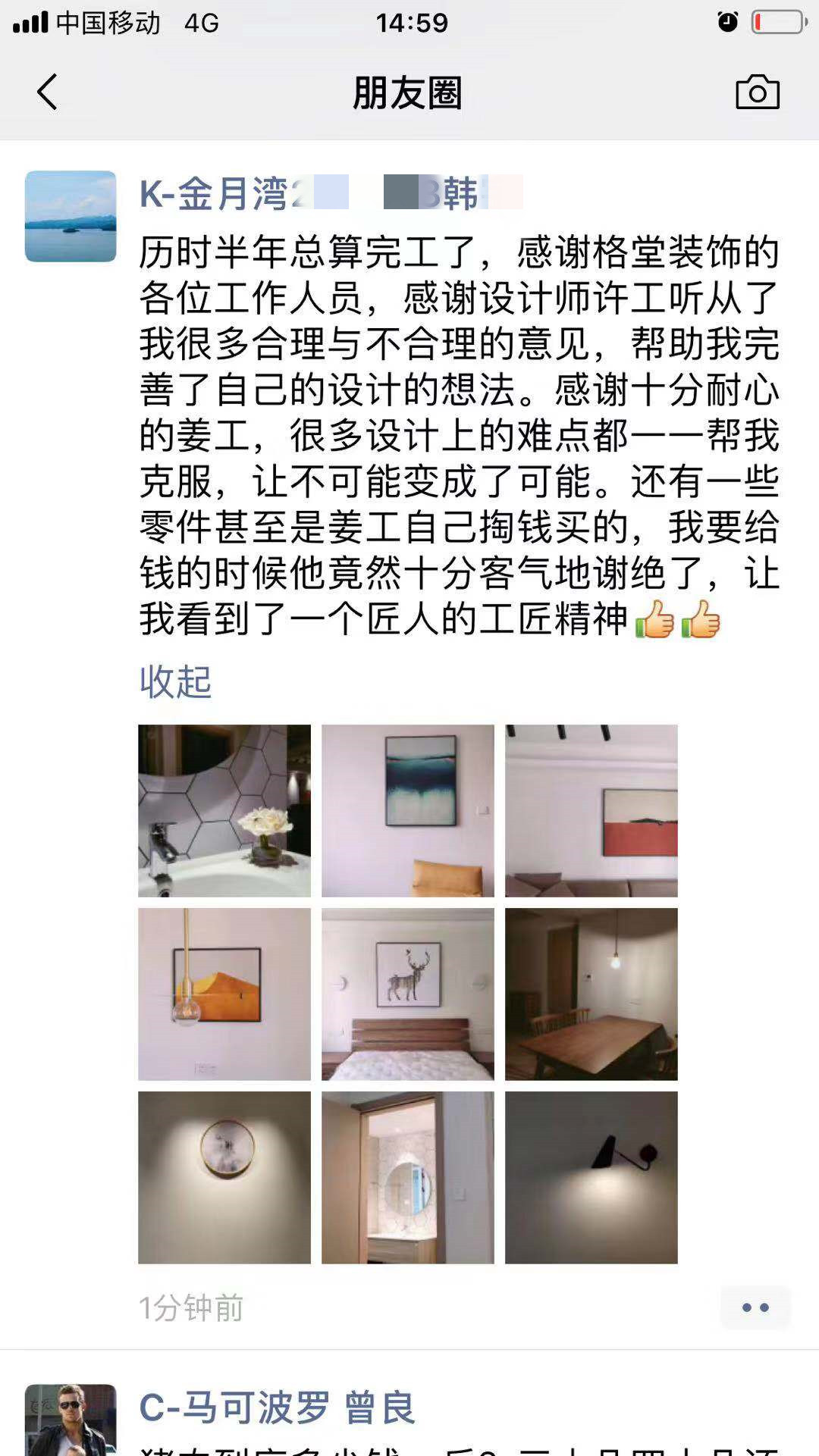Viewport: 819px width, 1456px height.
Task: Go back from Moments
Action: (47, 92)
